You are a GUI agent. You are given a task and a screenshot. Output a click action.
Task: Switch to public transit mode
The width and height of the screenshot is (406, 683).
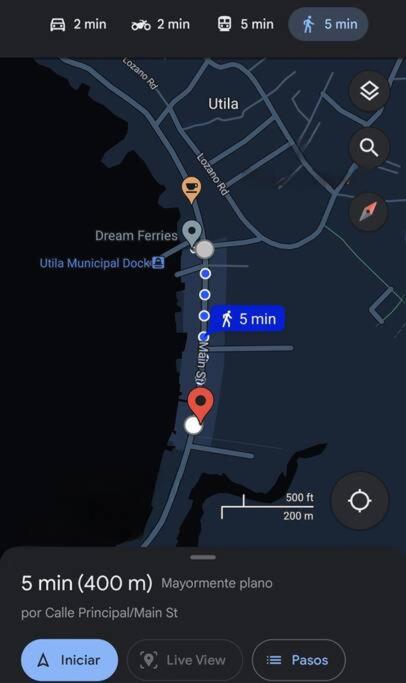point(245,24)
